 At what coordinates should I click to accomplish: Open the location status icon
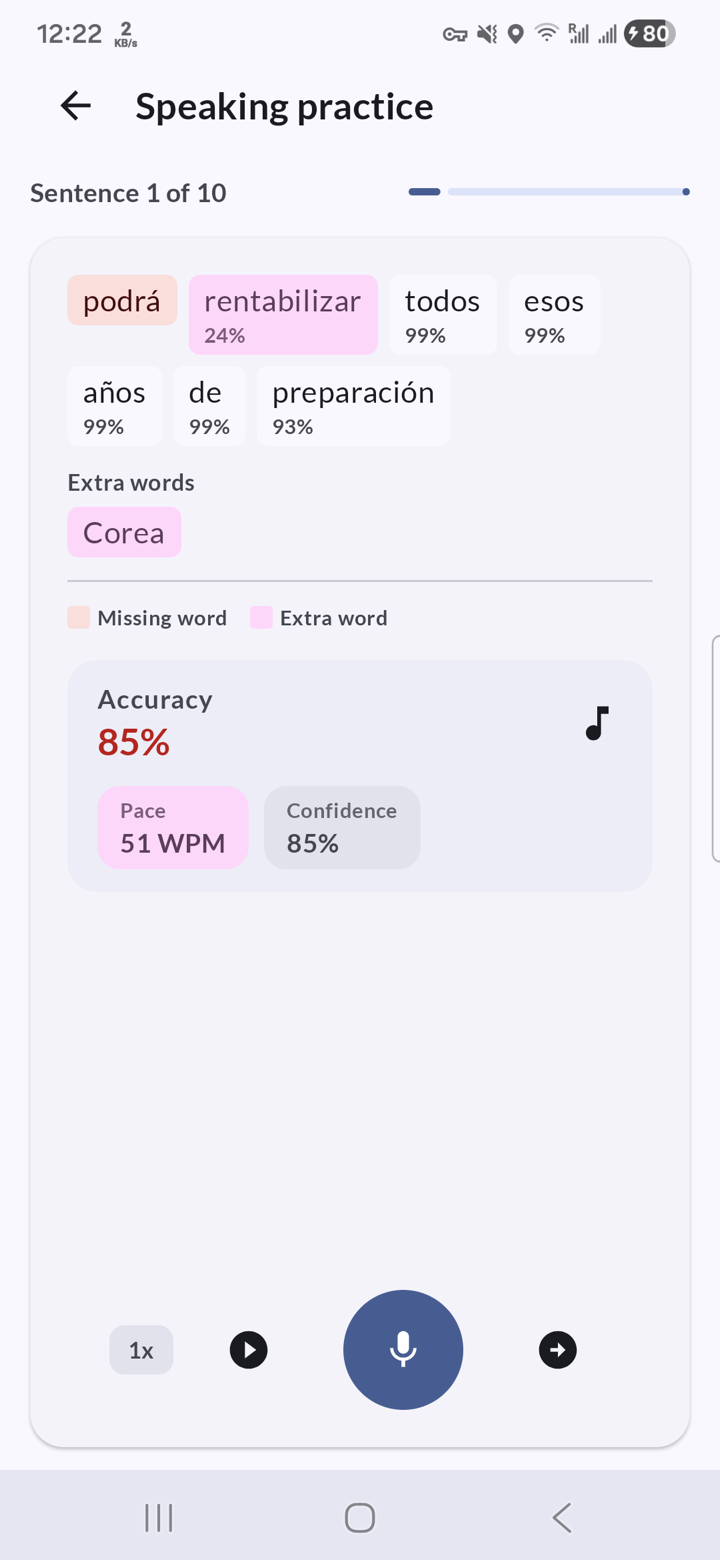[x=515, y=33]
